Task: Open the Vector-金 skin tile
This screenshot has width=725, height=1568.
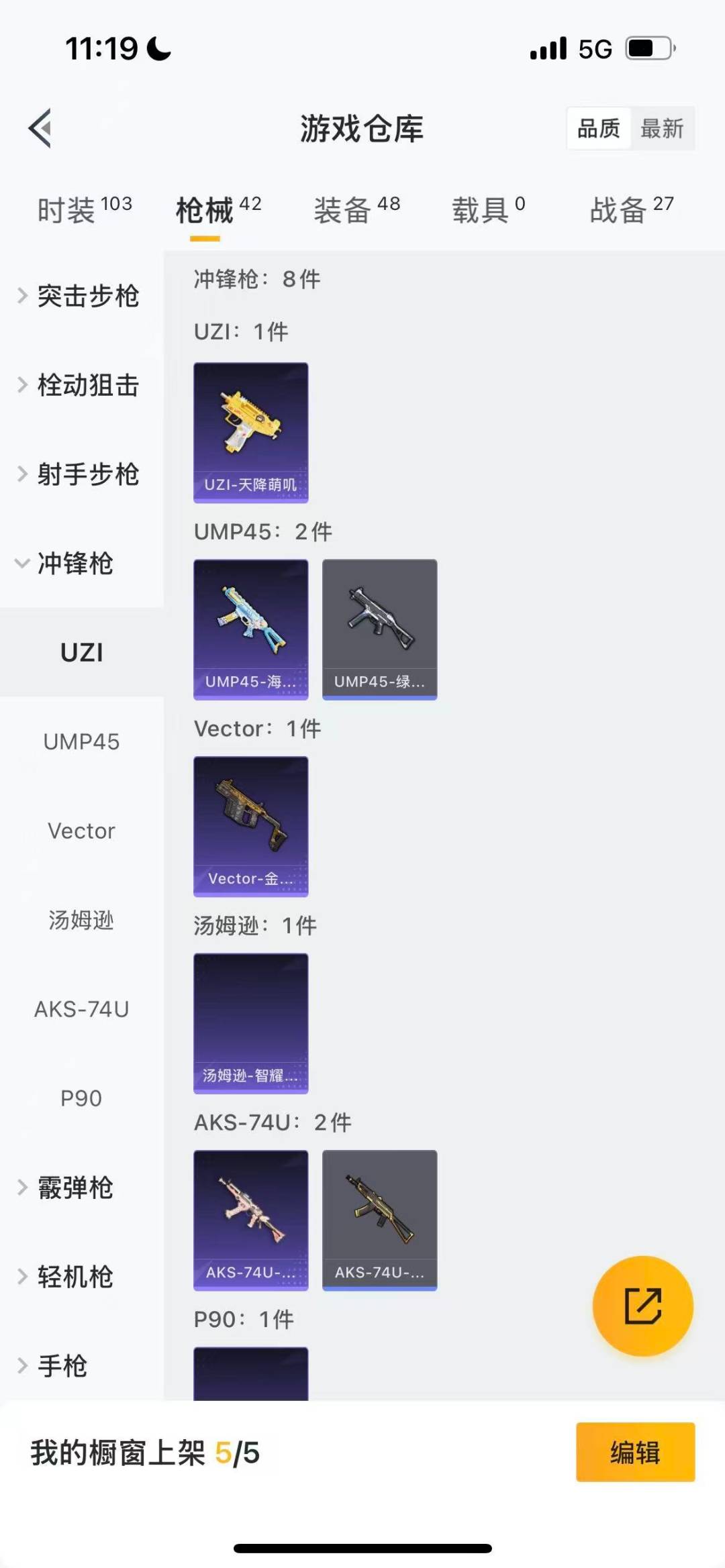Action: [251, 827]
